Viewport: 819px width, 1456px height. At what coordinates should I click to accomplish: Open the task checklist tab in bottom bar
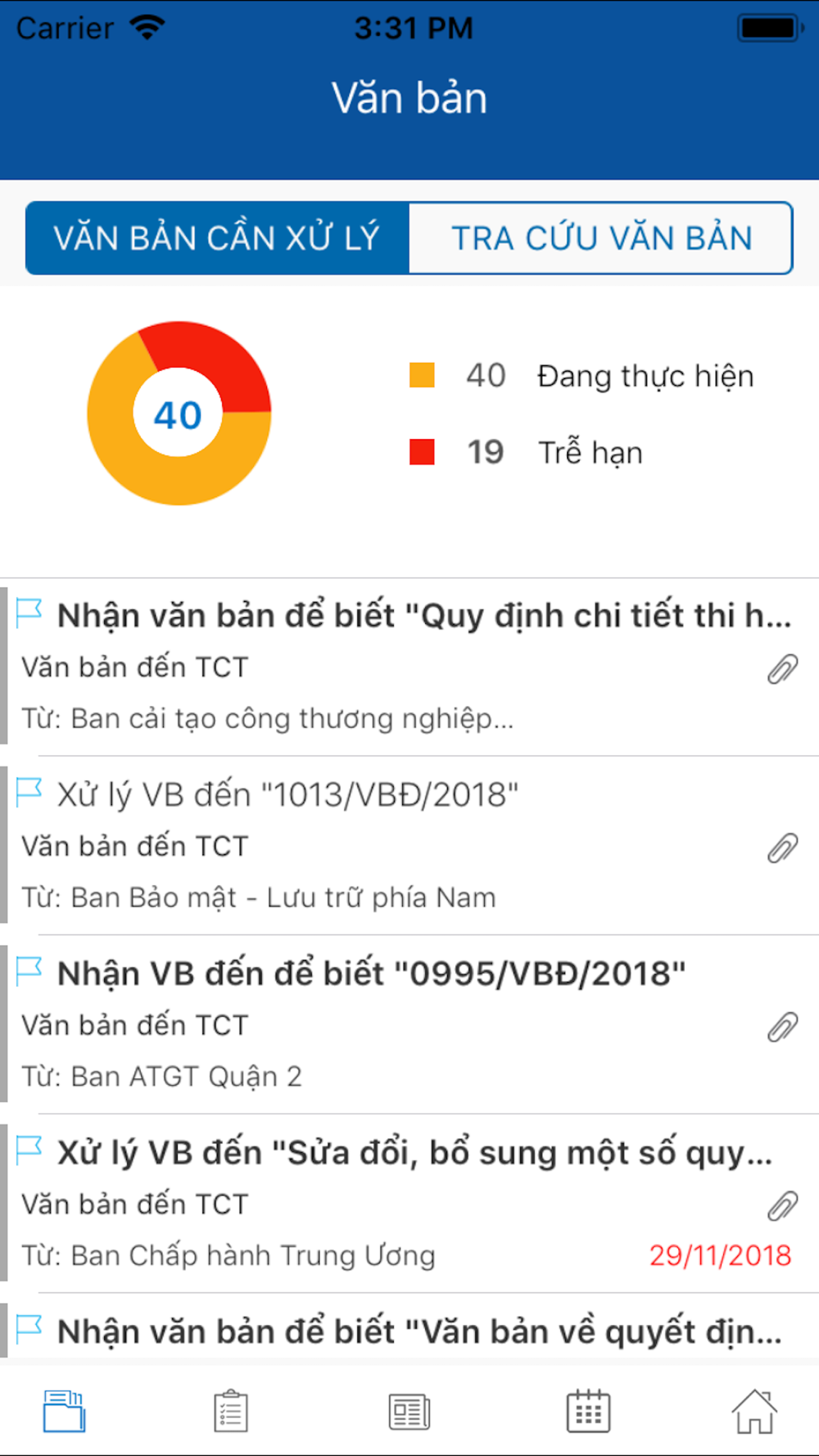231,1410
